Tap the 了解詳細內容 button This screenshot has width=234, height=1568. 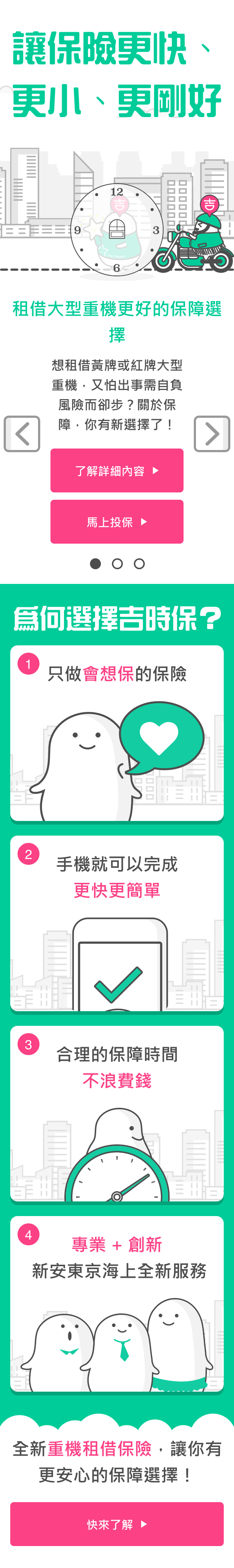tap(117, 470)
